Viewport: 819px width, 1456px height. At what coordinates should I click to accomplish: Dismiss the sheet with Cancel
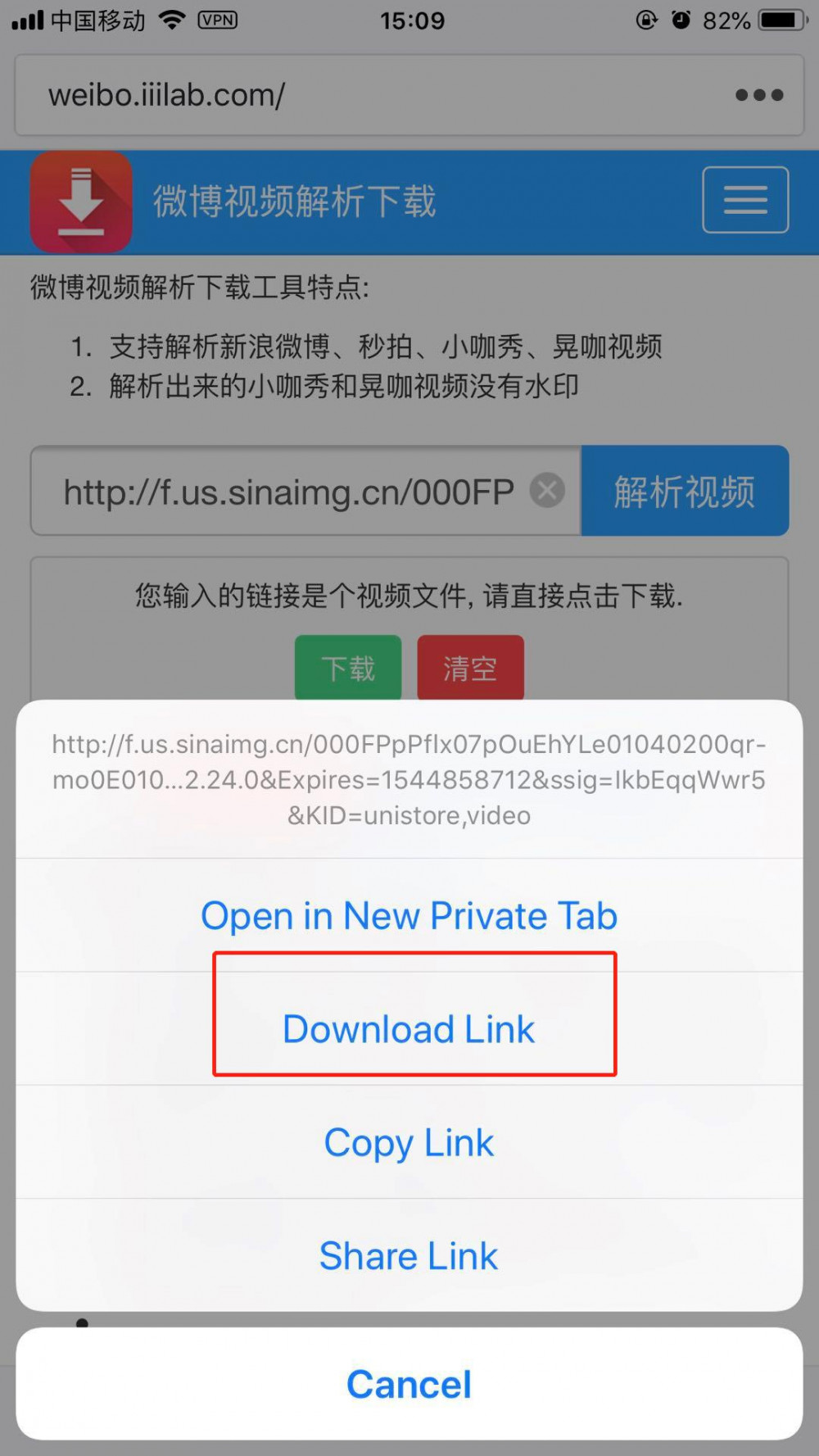409,1384
